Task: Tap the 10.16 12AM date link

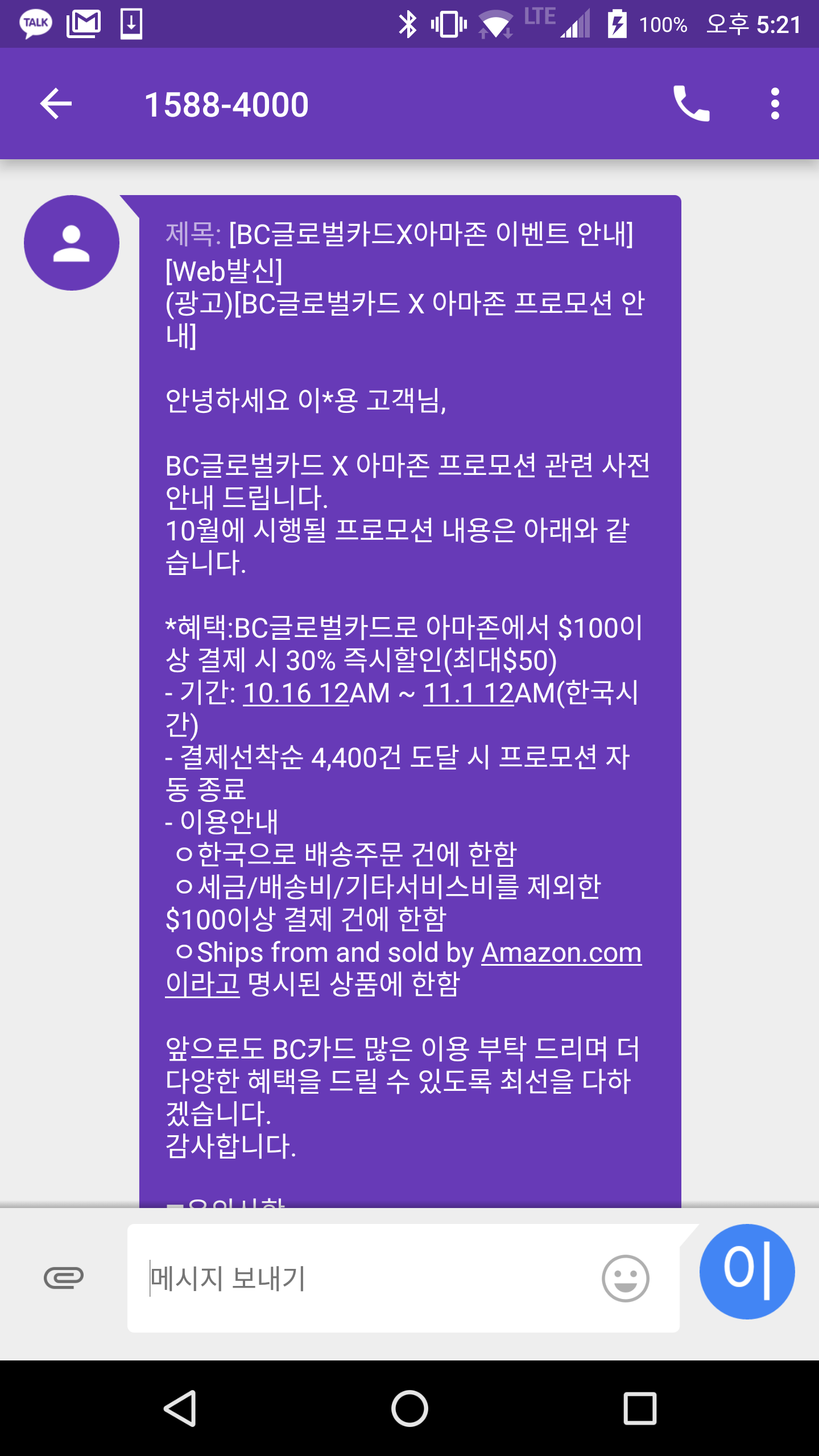Action: (x=296, y=693)
